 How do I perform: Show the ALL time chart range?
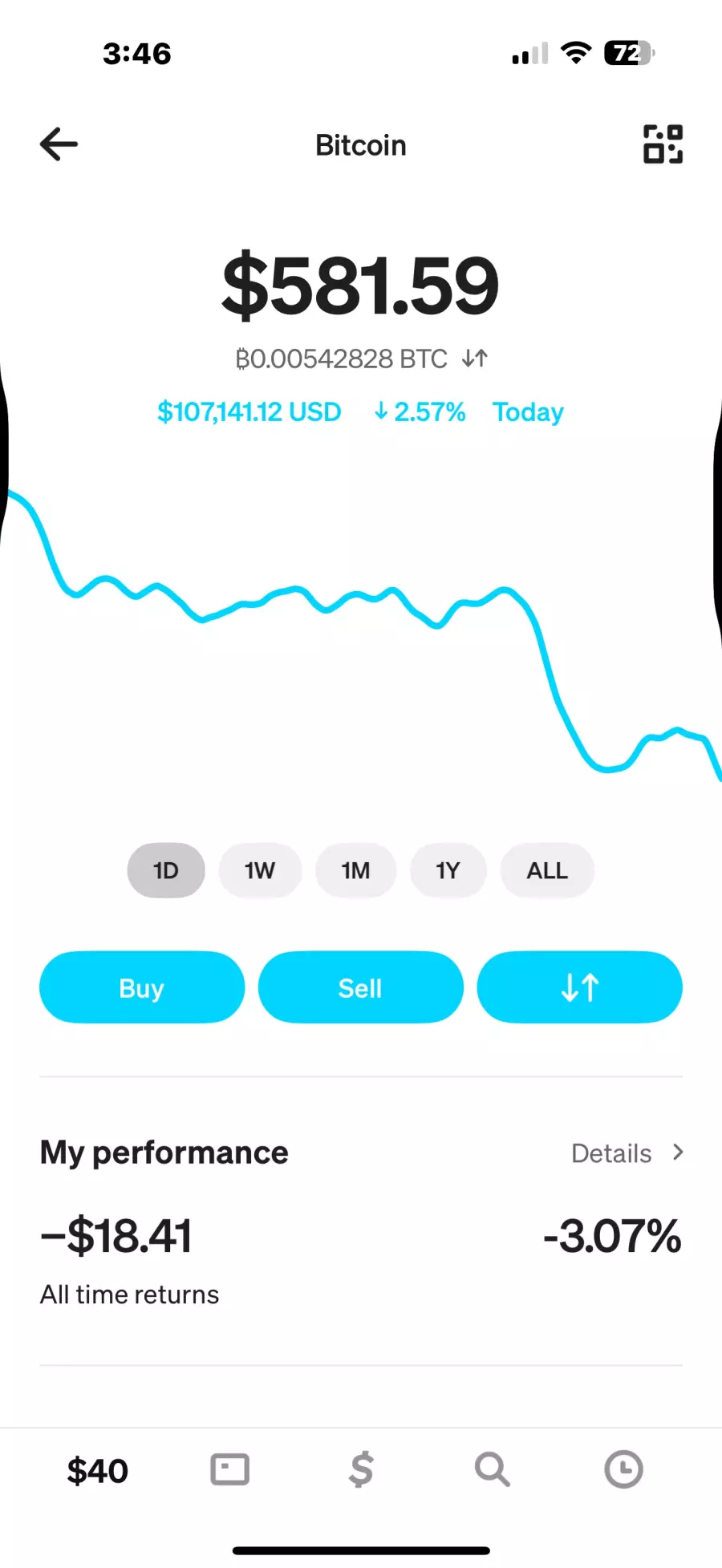coord(547,870)
